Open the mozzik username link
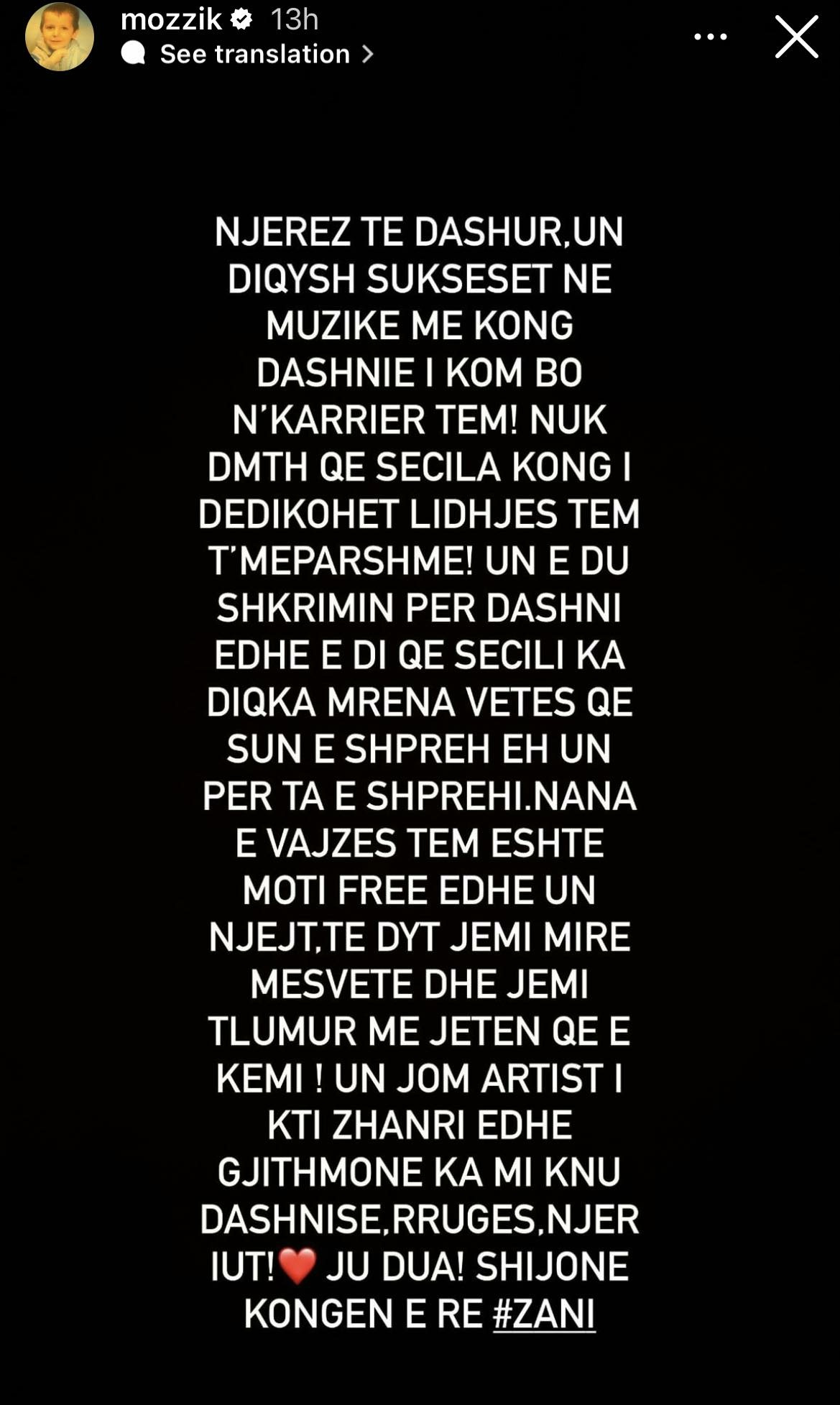840x1405 pixels. [x=171, y=19]
